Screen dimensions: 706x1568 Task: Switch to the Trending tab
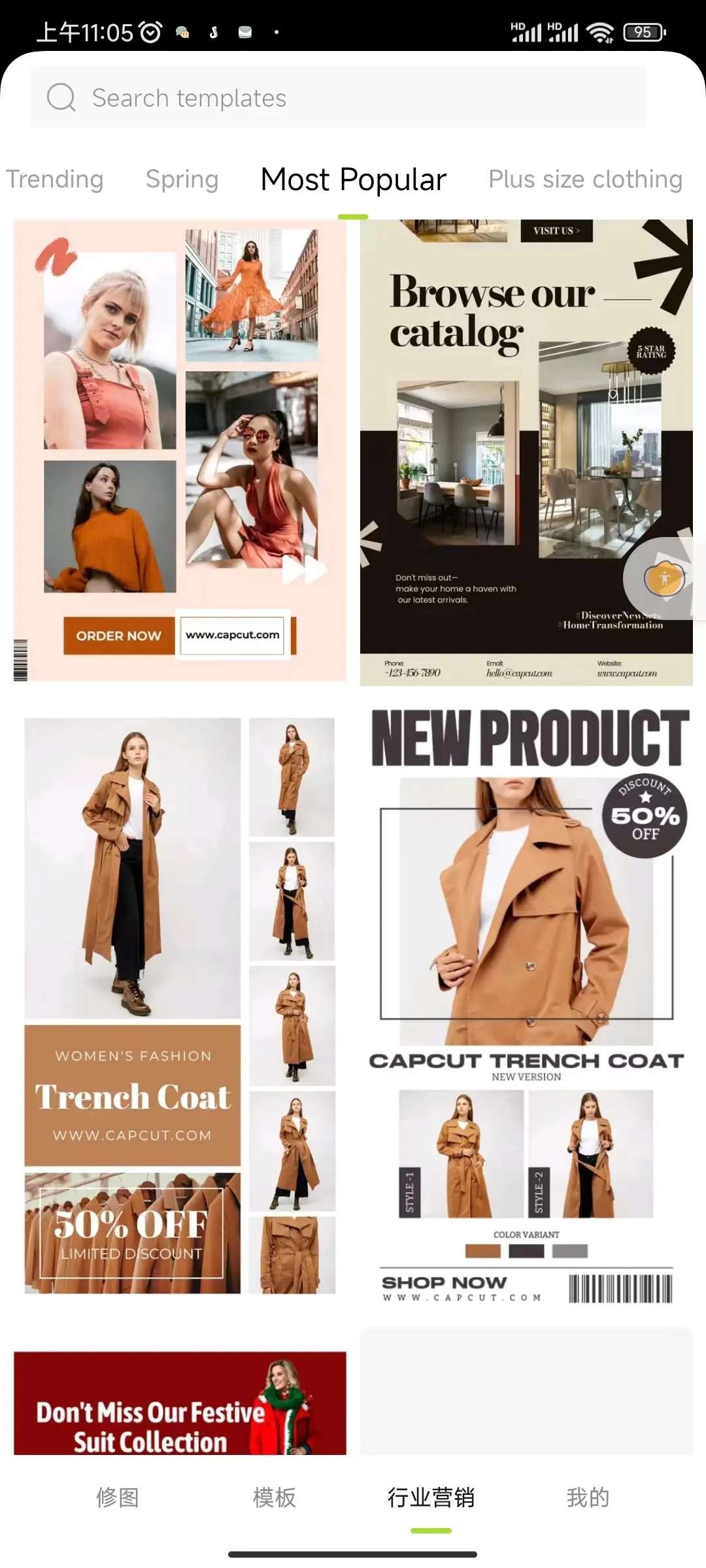tap(55, 179)
